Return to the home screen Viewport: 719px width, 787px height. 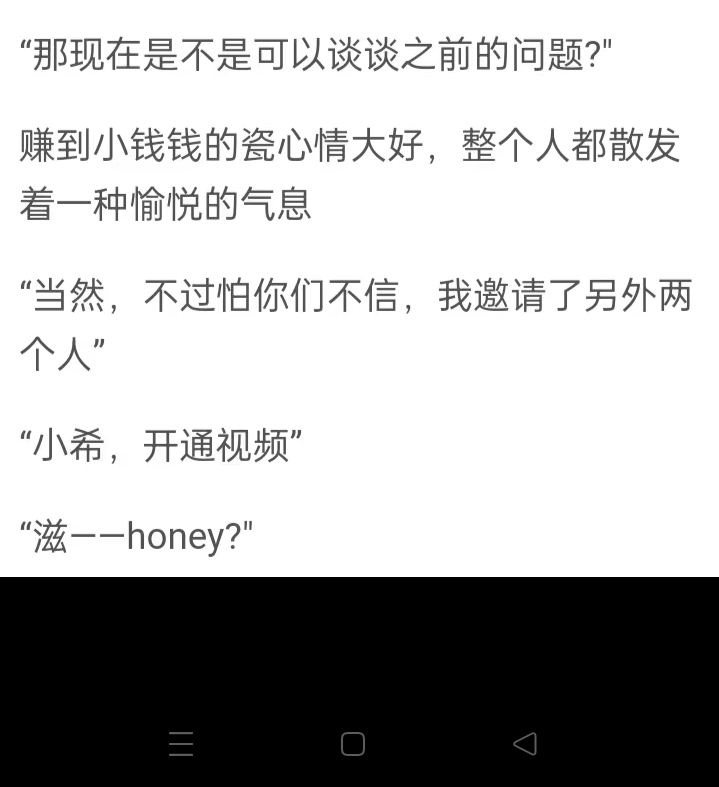(353, 744)
